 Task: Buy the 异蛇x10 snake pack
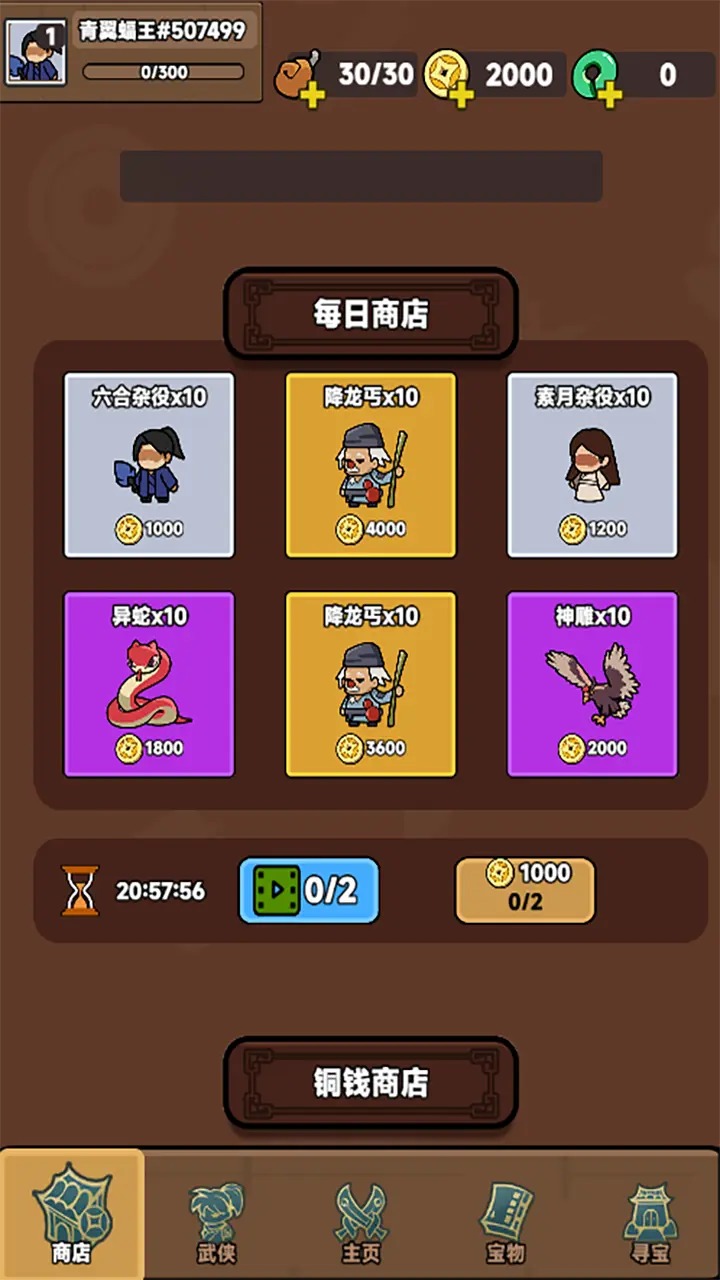coord(149,684)
